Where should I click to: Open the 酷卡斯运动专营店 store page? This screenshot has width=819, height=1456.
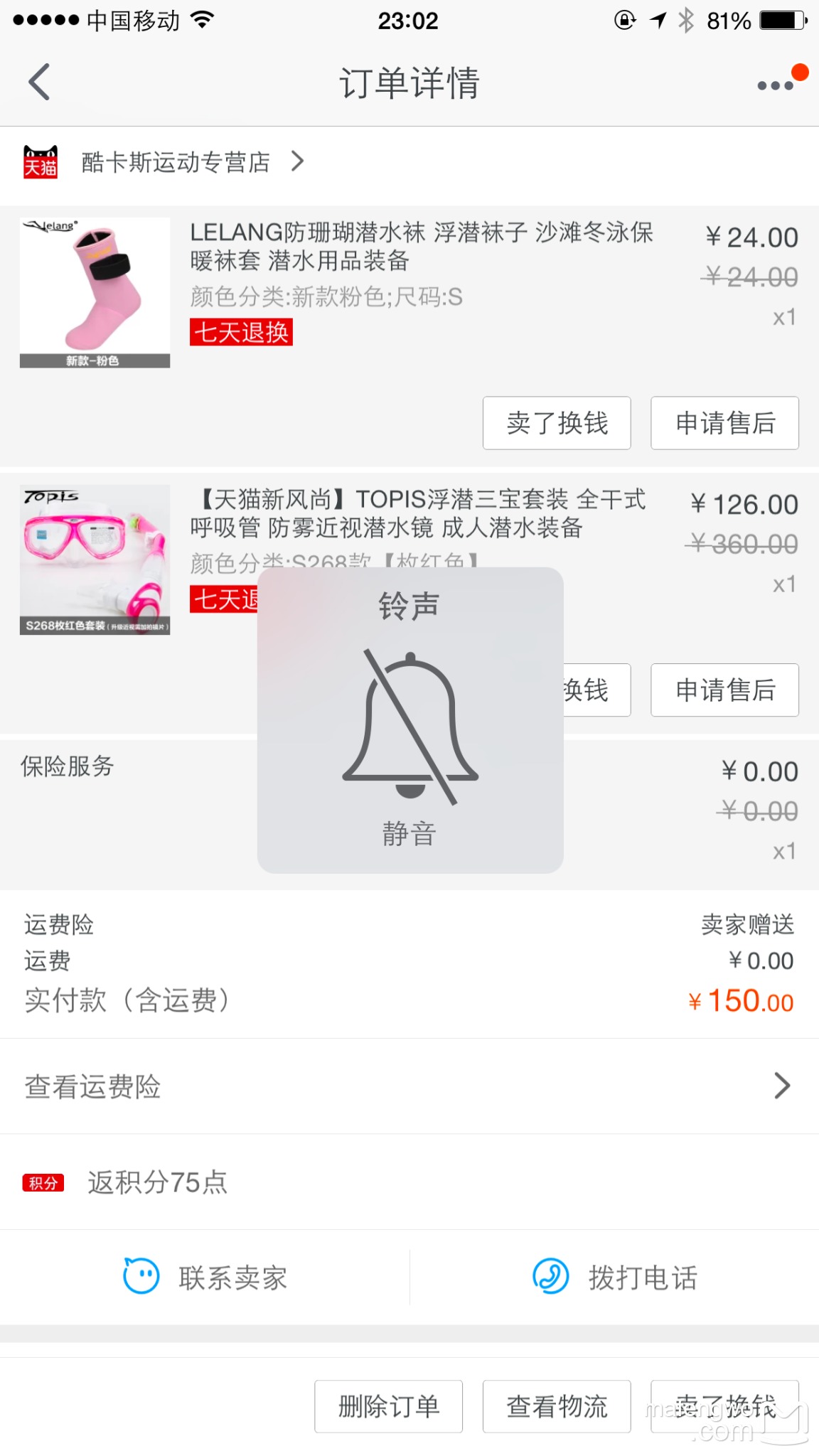point(176,162)
